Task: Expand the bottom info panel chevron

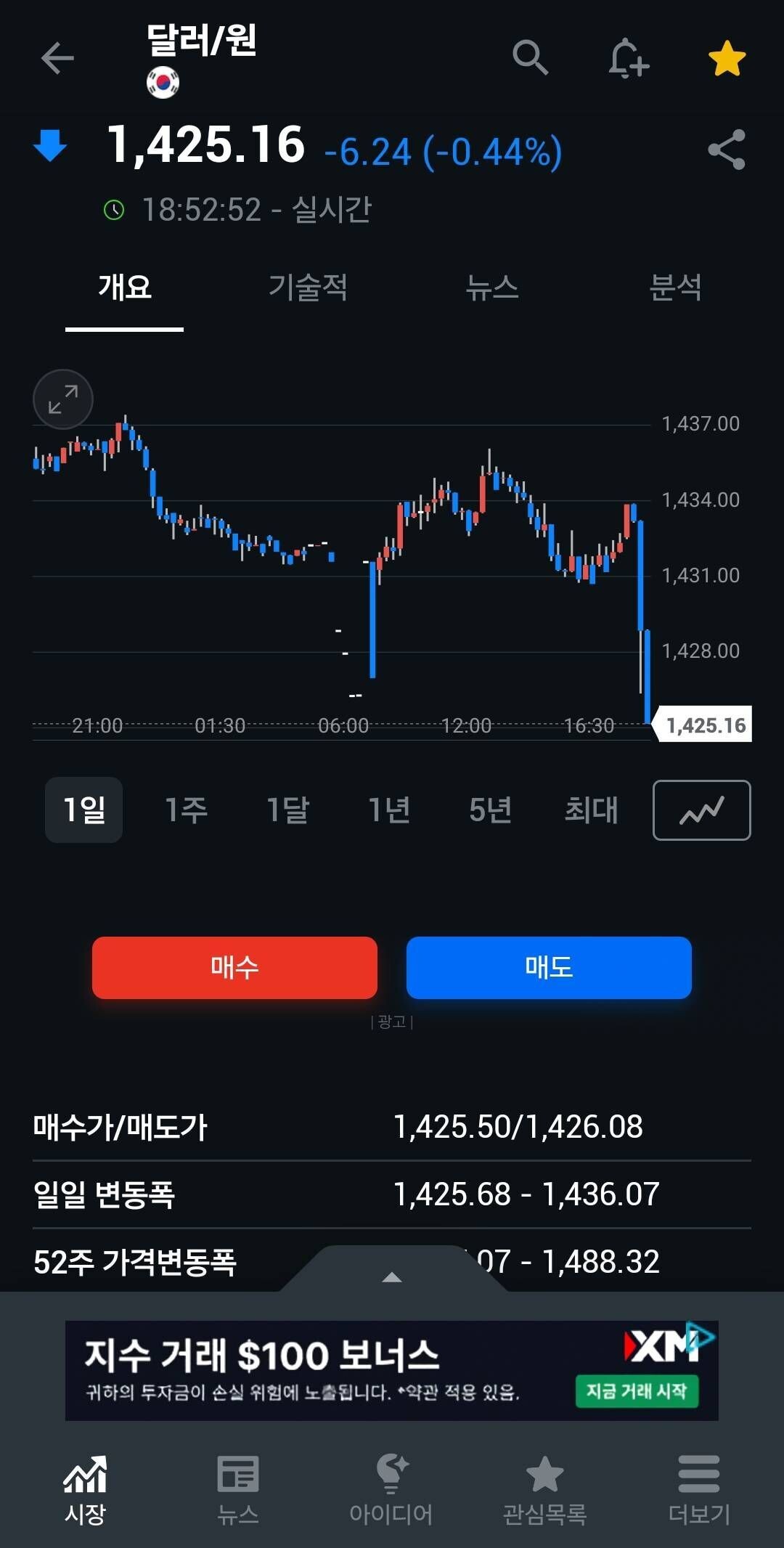Action: click(x=392, y=1276)
